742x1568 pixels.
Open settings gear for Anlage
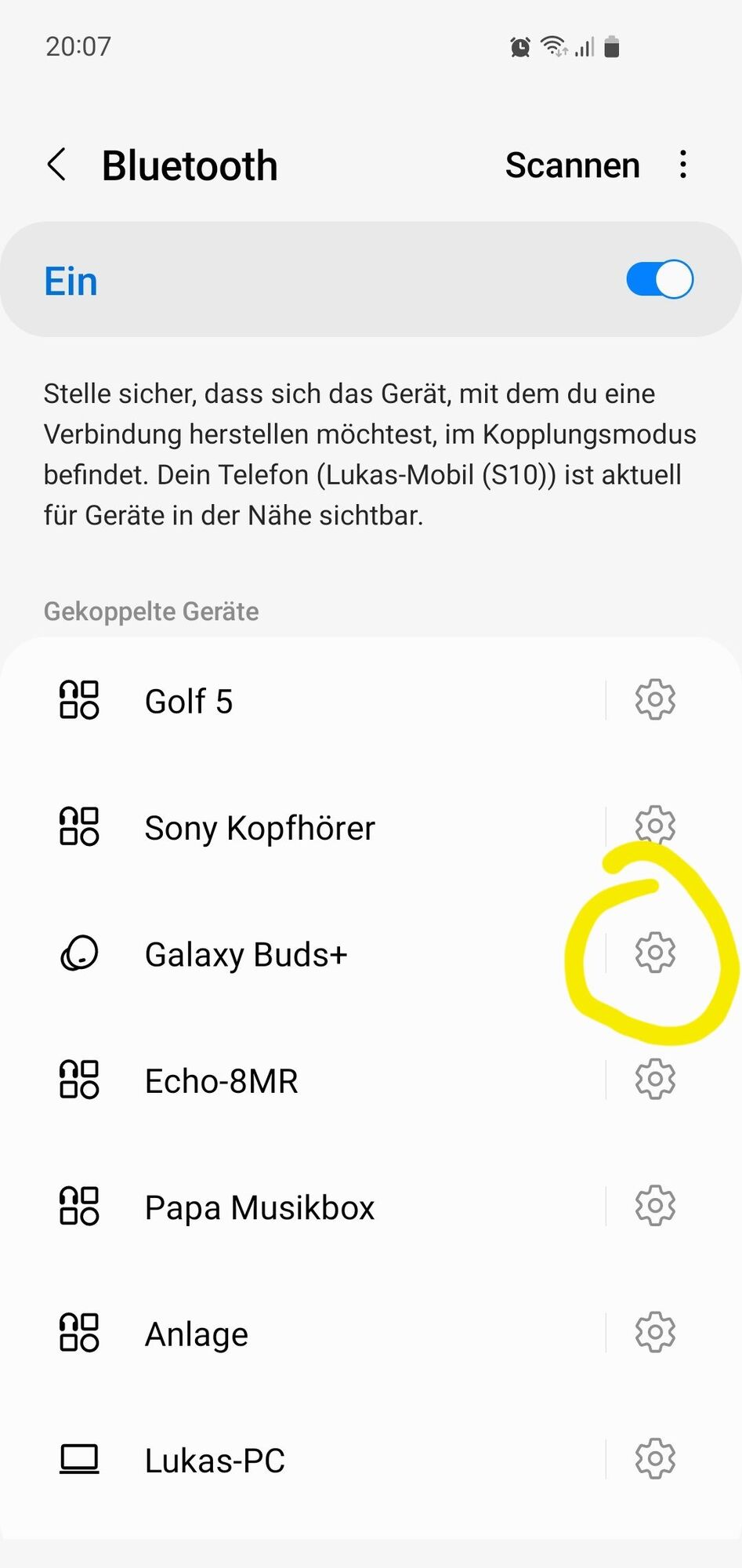click(655, 1332)
